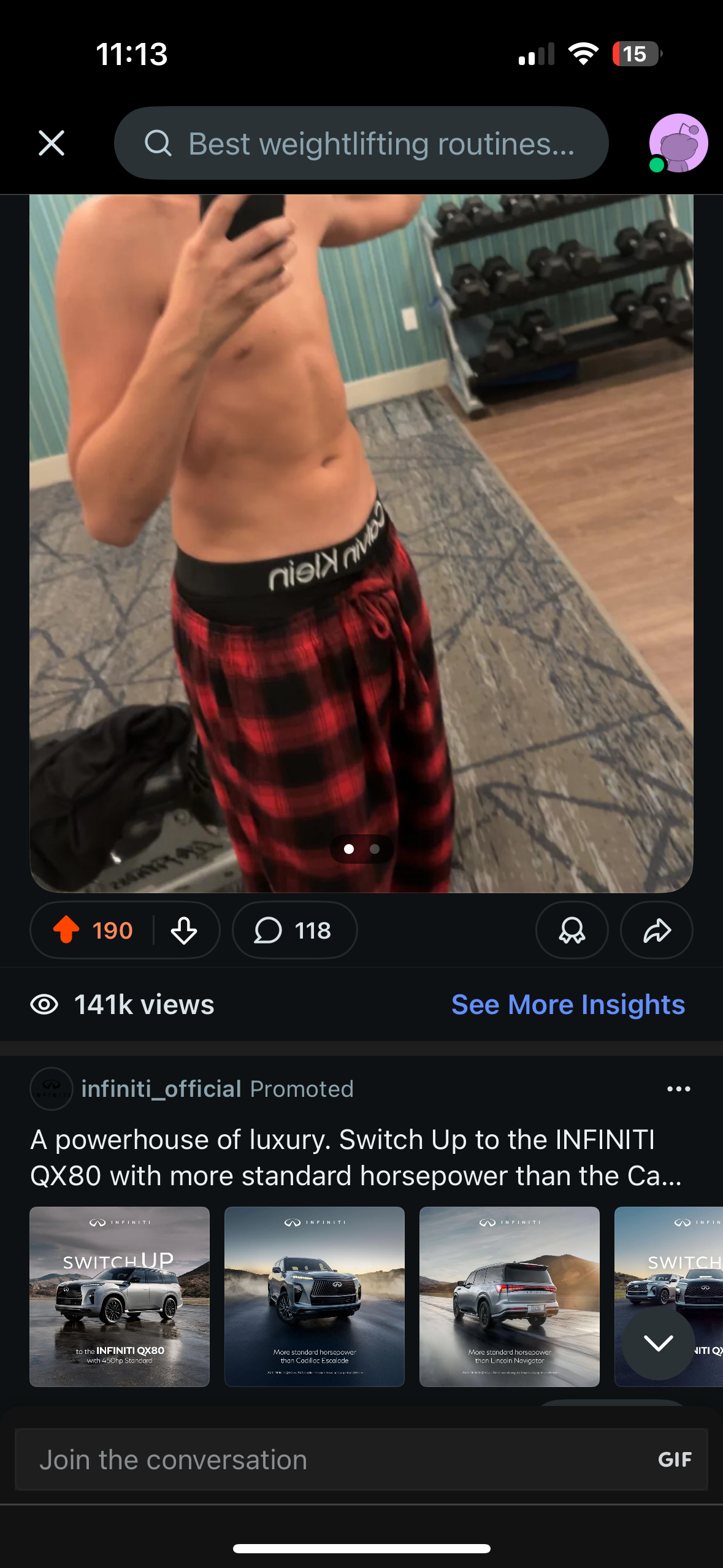Viewport: 723px width, 1568px height.
Task: Tap the floating down-chevron button
Action: click(x=659, y=1343)
